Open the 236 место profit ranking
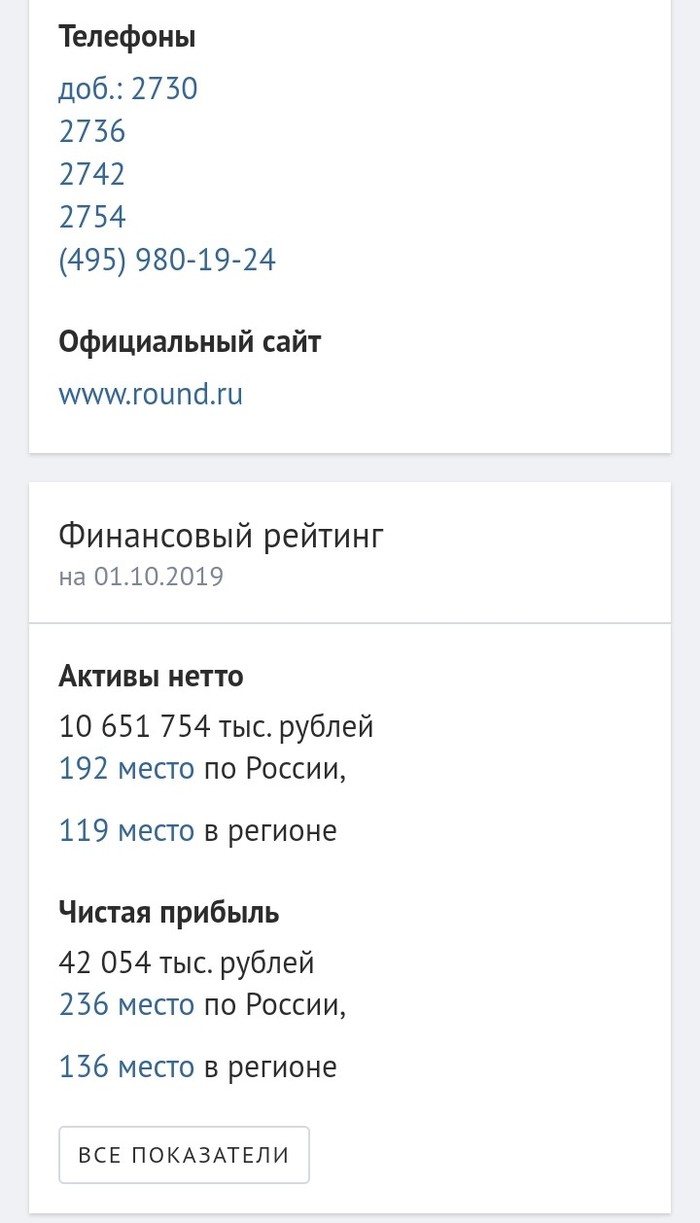 tap(126, 1004)
